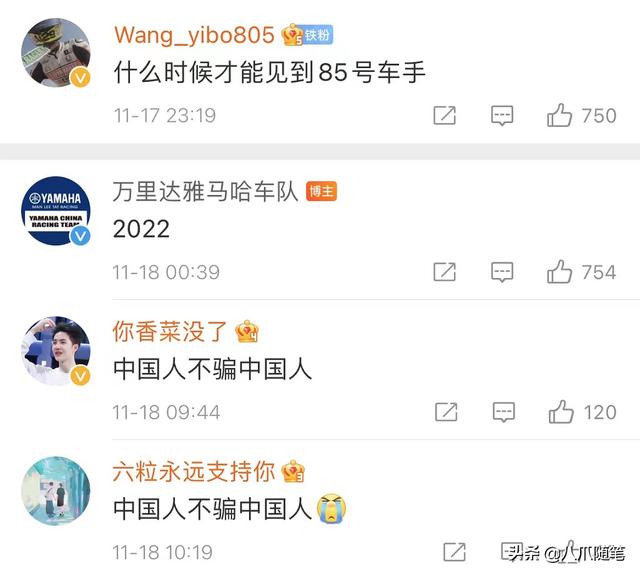Like the 2022 reply from 万里达雅马哈车队
This screenshot has height=576, width=640.
(x=560, y=271)
